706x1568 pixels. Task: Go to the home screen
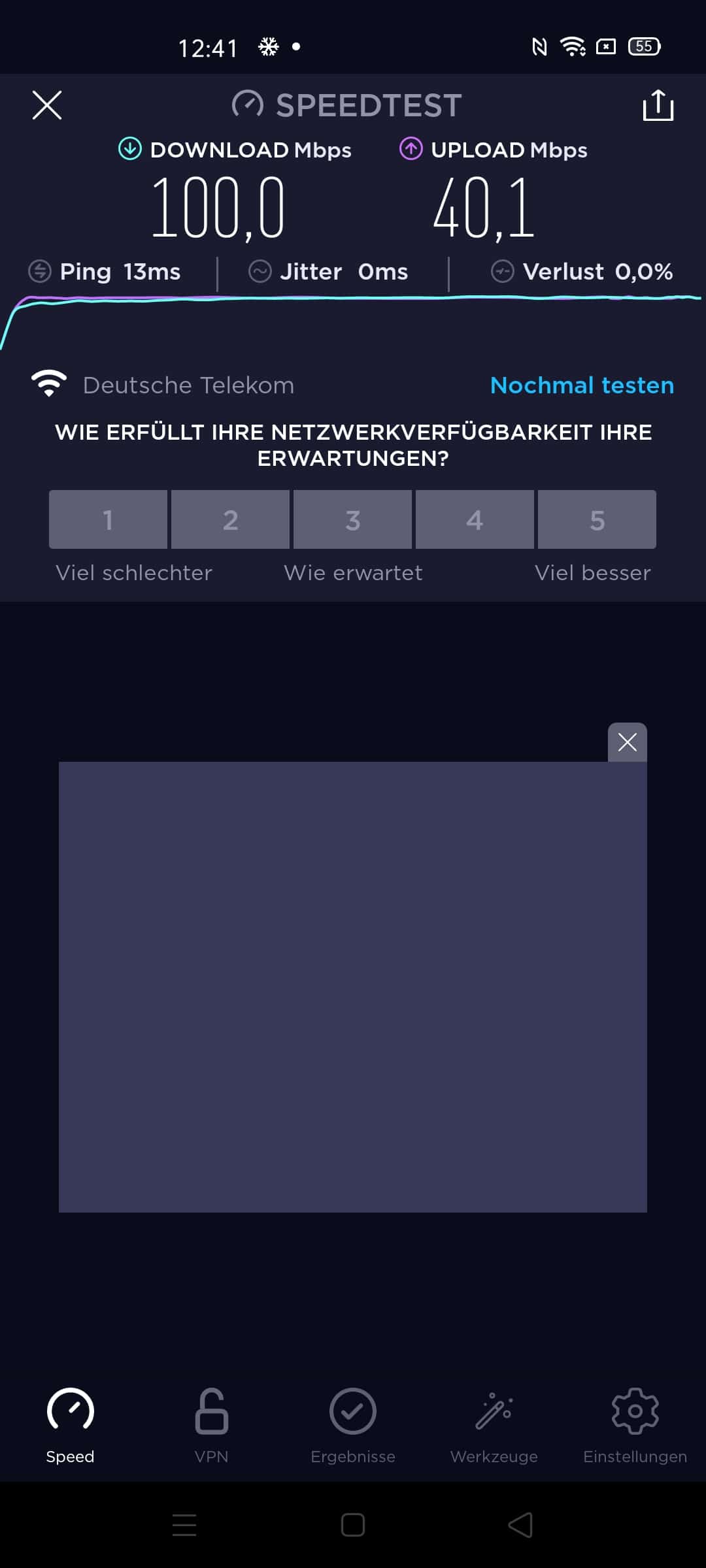point(353,1526)
